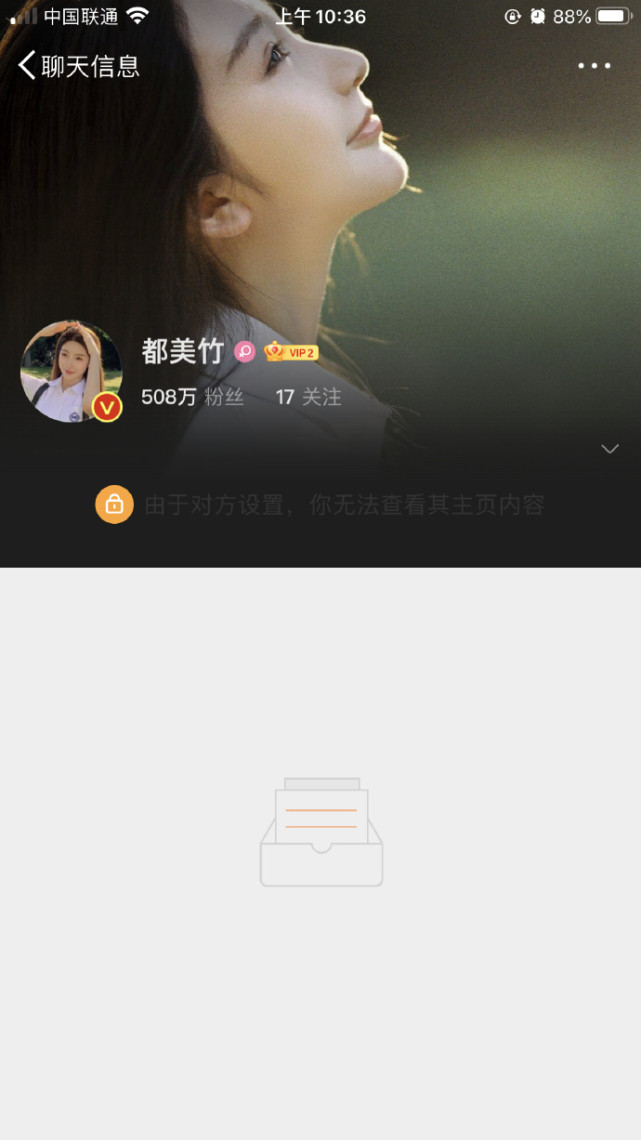The width and height of the screenshot is (641, 1140).
Task: Open the three-dot overflow menu
Action: 594,66
